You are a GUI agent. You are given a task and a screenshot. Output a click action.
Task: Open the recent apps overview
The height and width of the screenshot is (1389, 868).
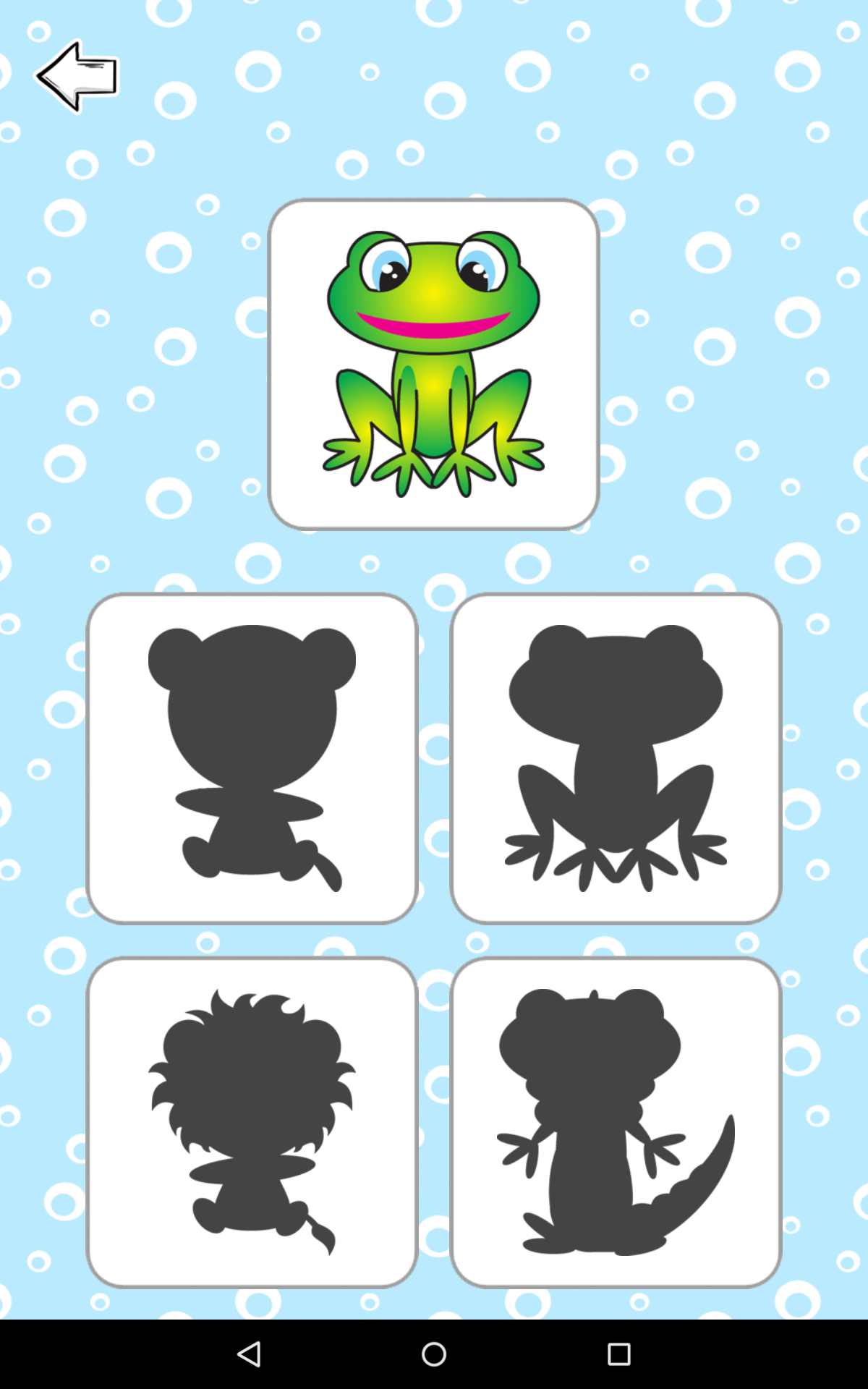click(619, 1354)
